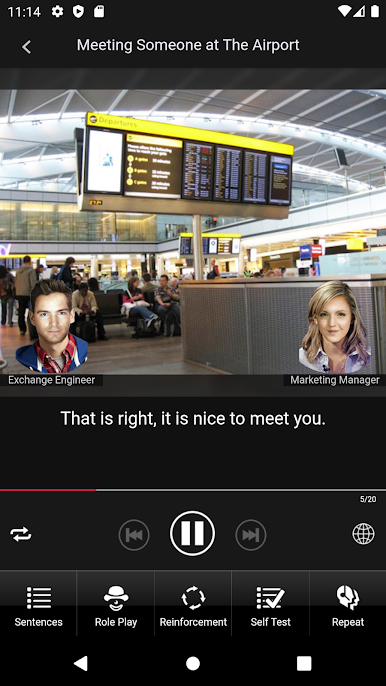Switch to Role Play mode
The width and height of the screenshot is (386, 686).
coord(116,606)
